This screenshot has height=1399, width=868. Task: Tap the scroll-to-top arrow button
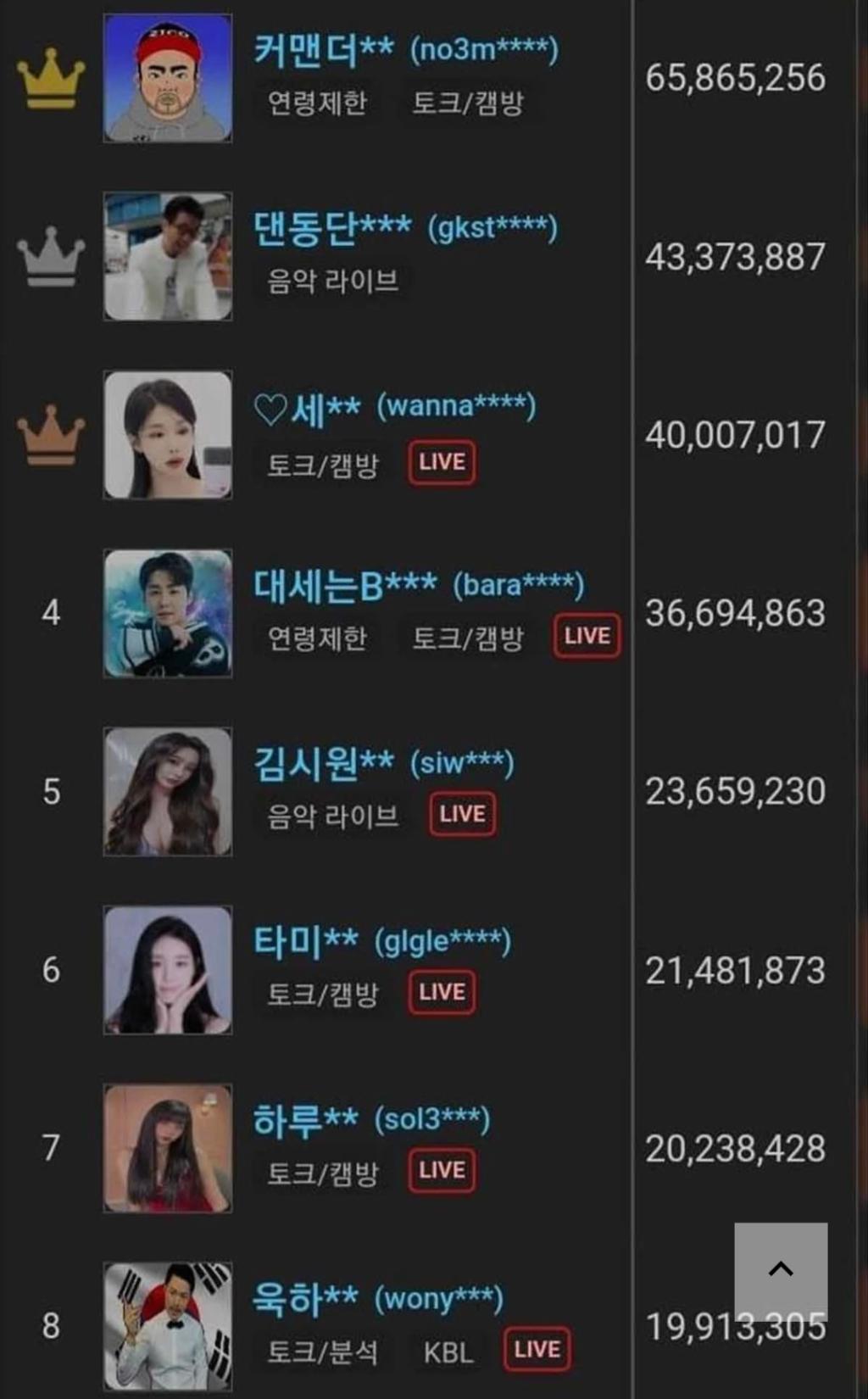tap(781, 1269)
